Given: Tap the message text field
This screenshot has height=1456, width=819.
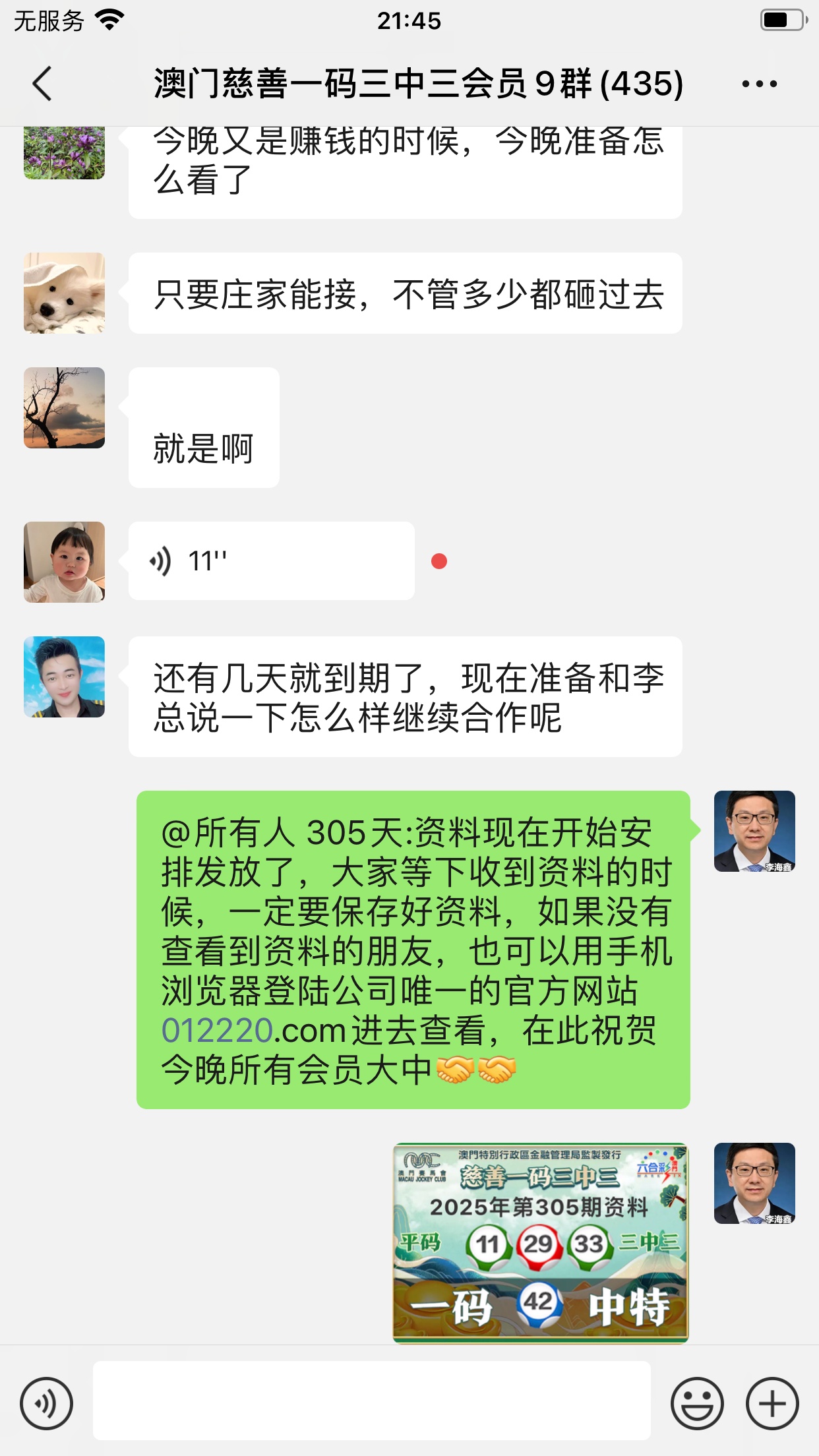Looking at the screenshot, I should click(371, 1400).
